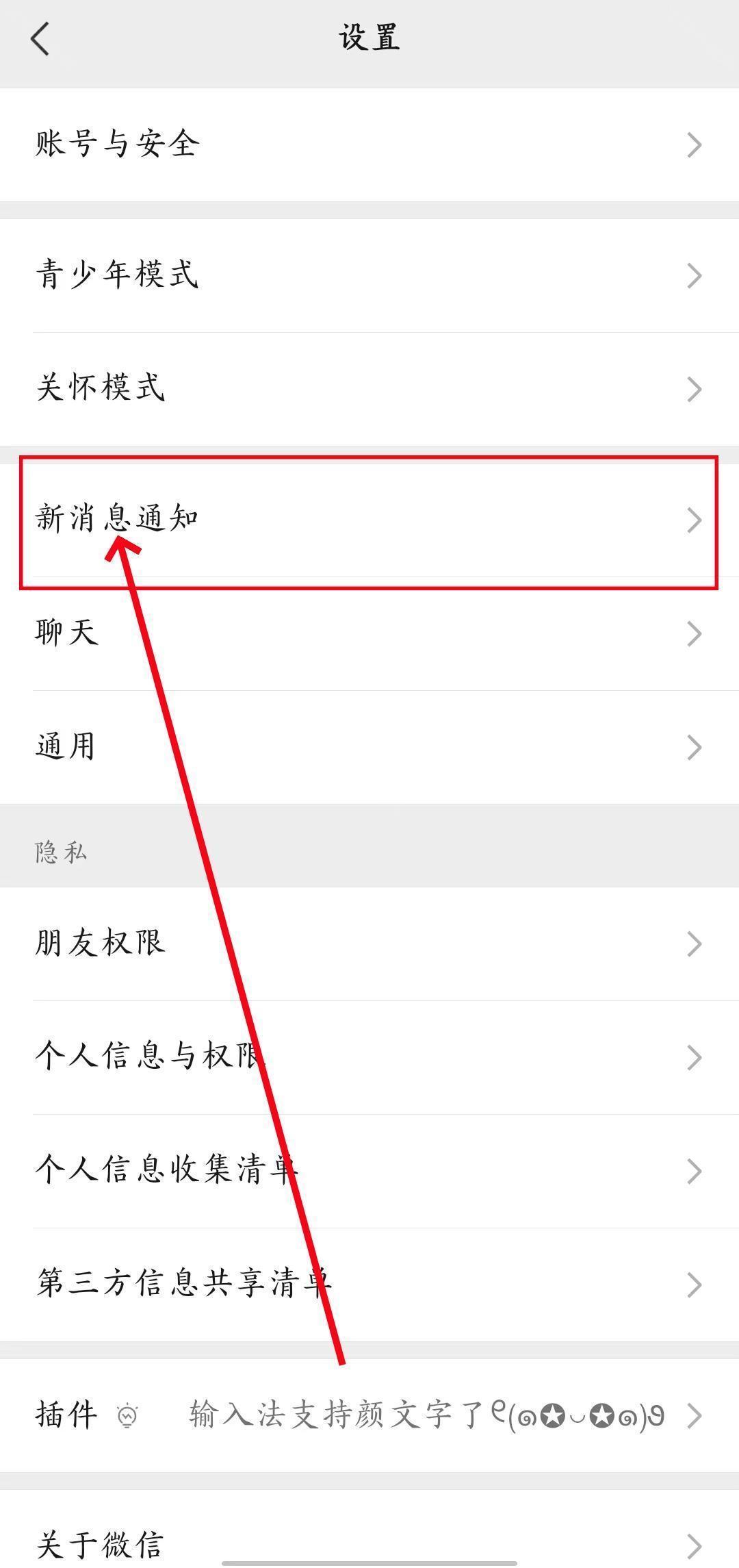This screenshot has height=1568, width=739.
Task: Open 朋友权限
Action: click(x=369, y=943)
